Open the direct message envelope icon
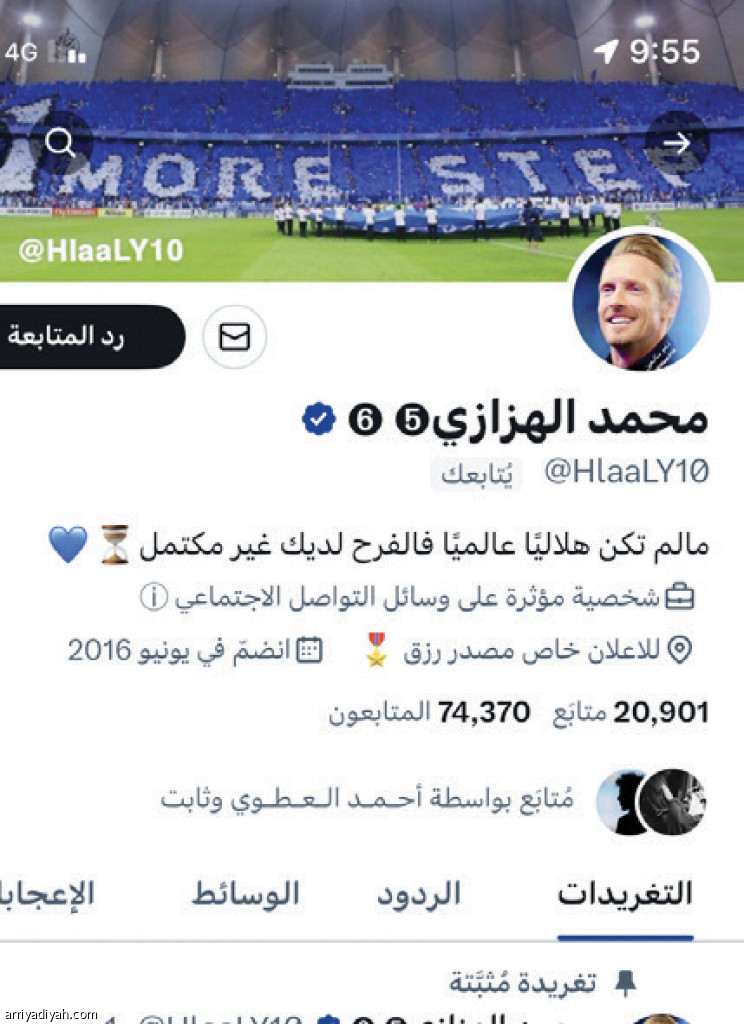This screenshot has width=744, height=1024. tap(234, 338)
